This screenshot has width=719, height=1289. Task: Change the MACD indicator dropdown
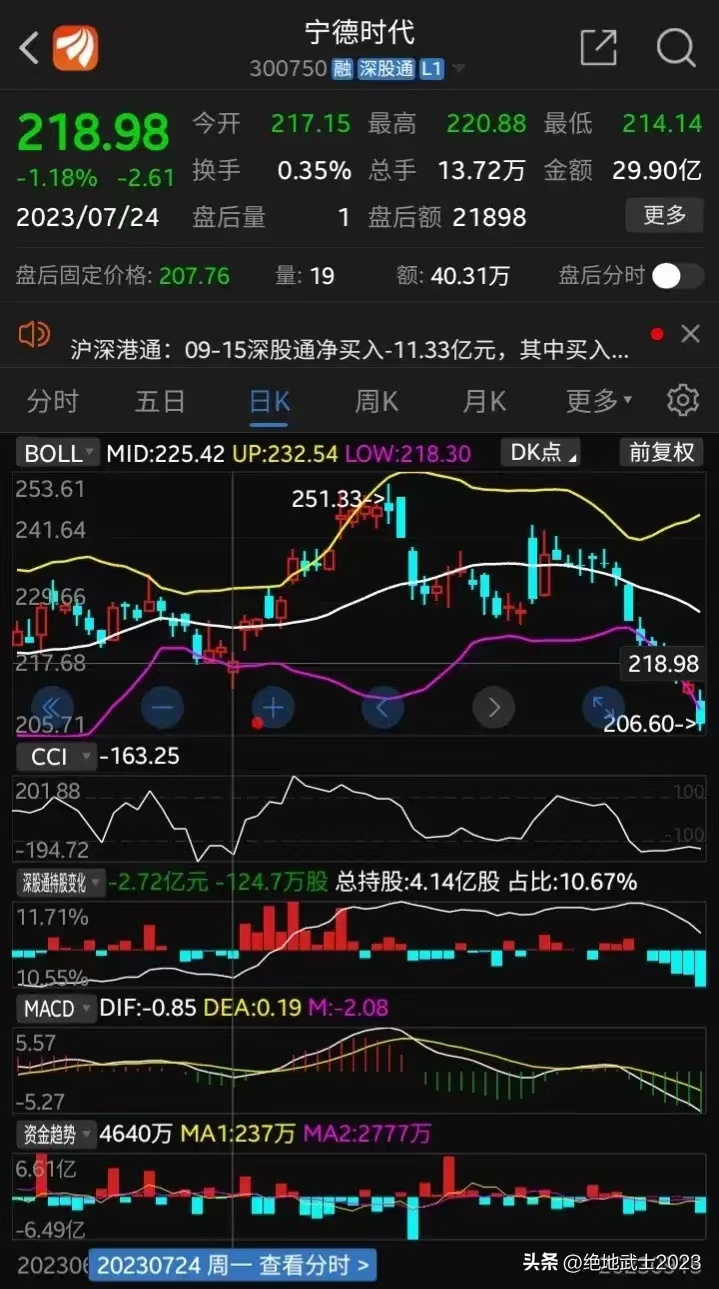click(x=56, y=1008)
